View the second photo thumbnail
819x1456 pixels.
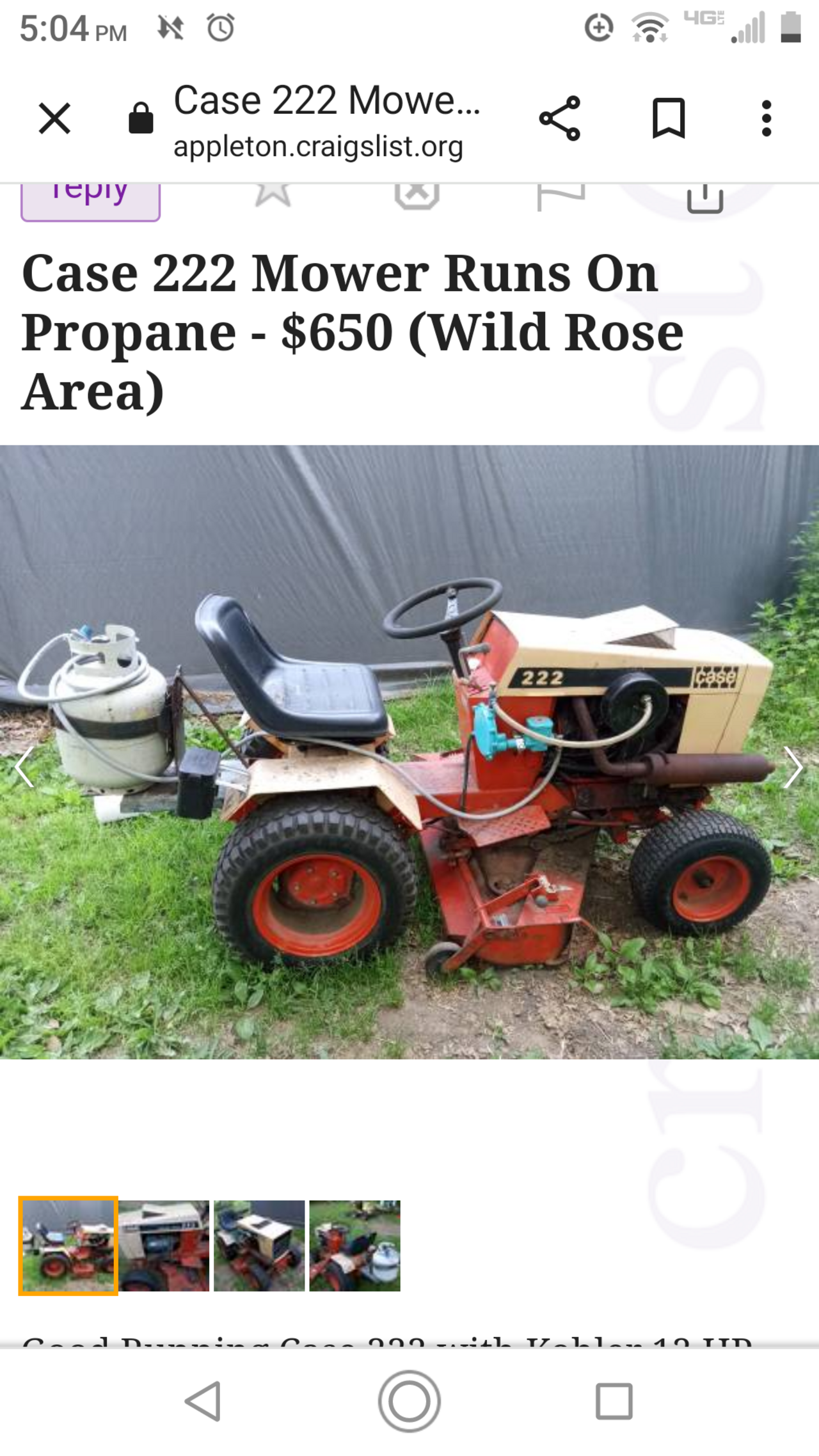click(x=164, y=1245)
